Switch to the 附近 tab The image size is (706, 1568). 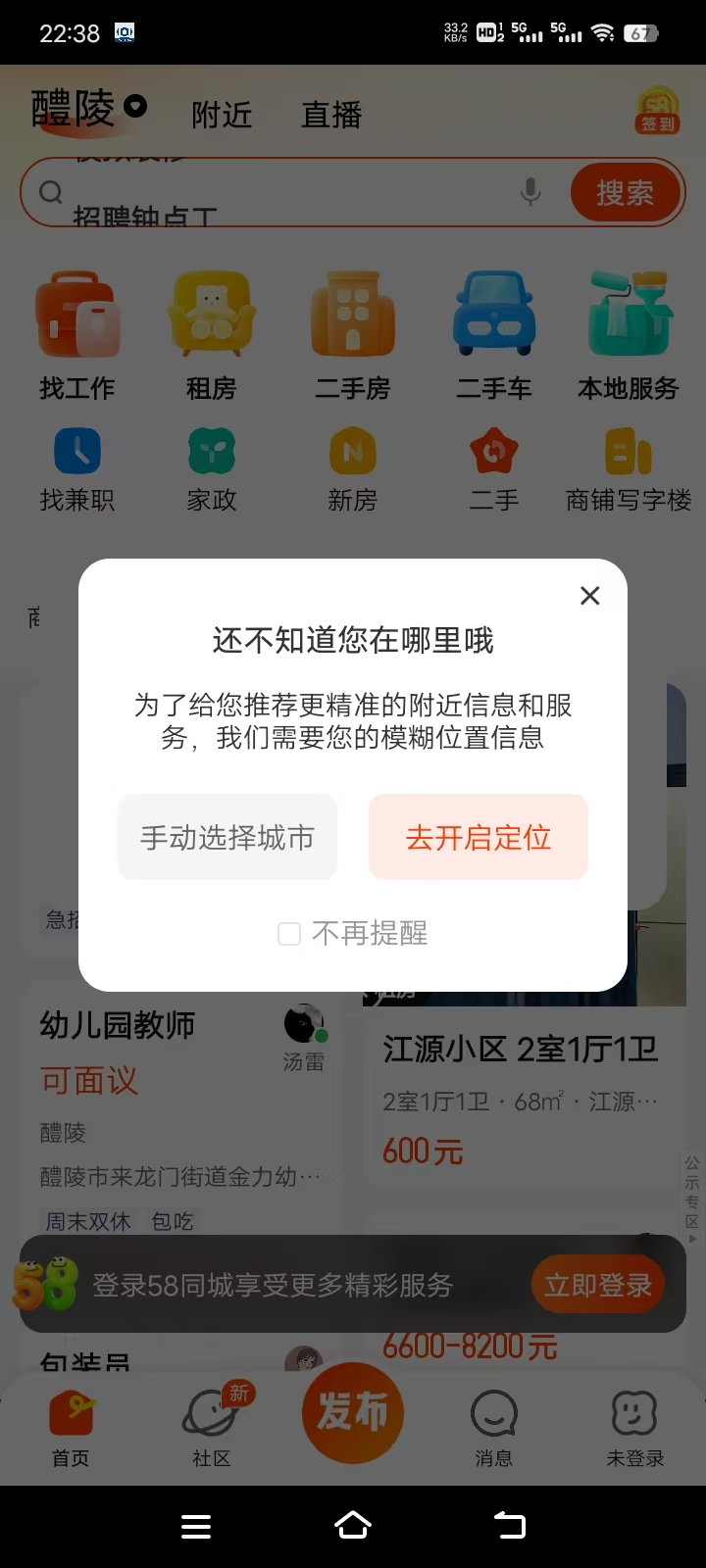222,115
